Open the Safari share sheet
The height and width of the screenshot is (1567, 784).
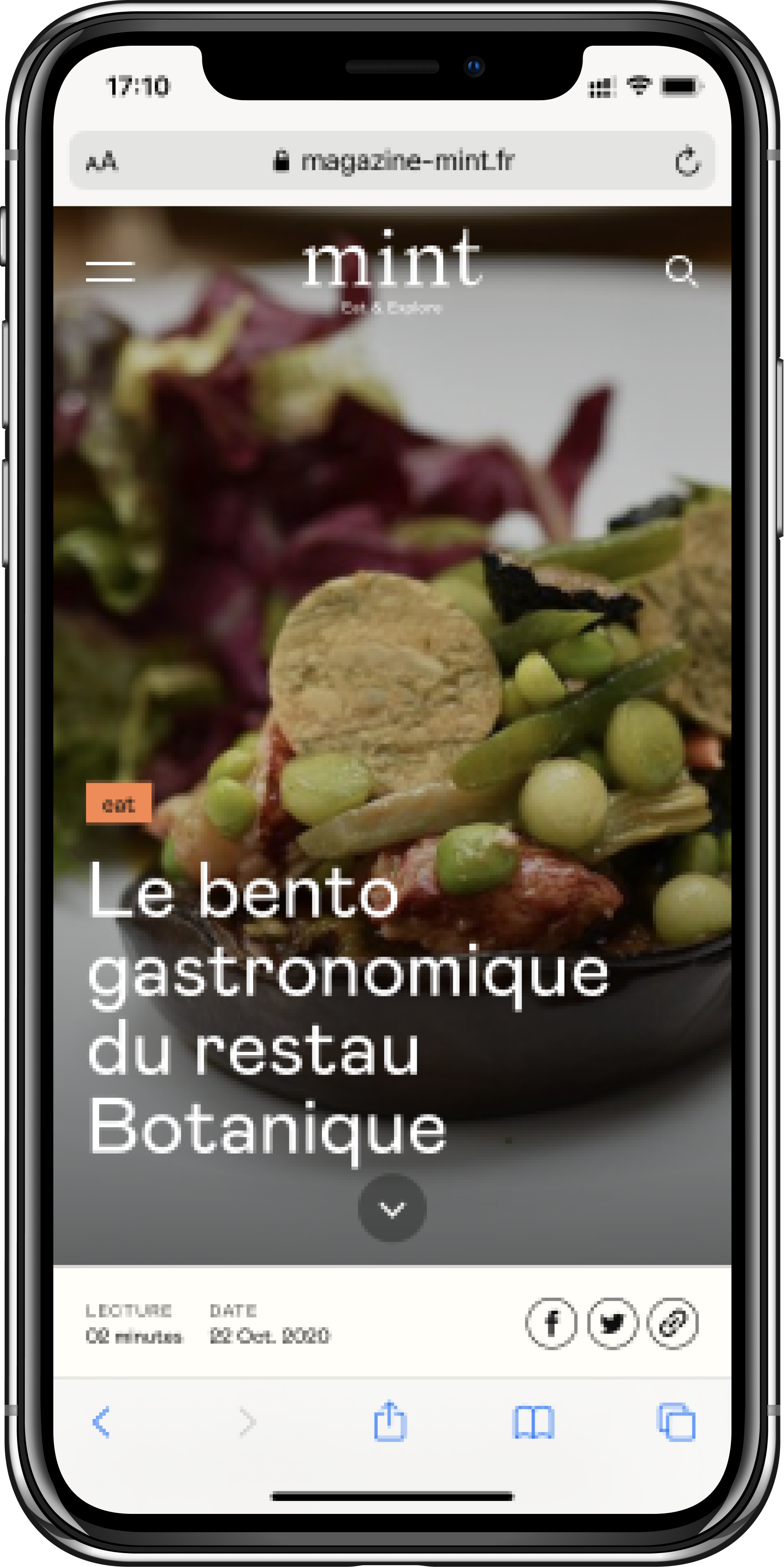tap(390, 1422)
